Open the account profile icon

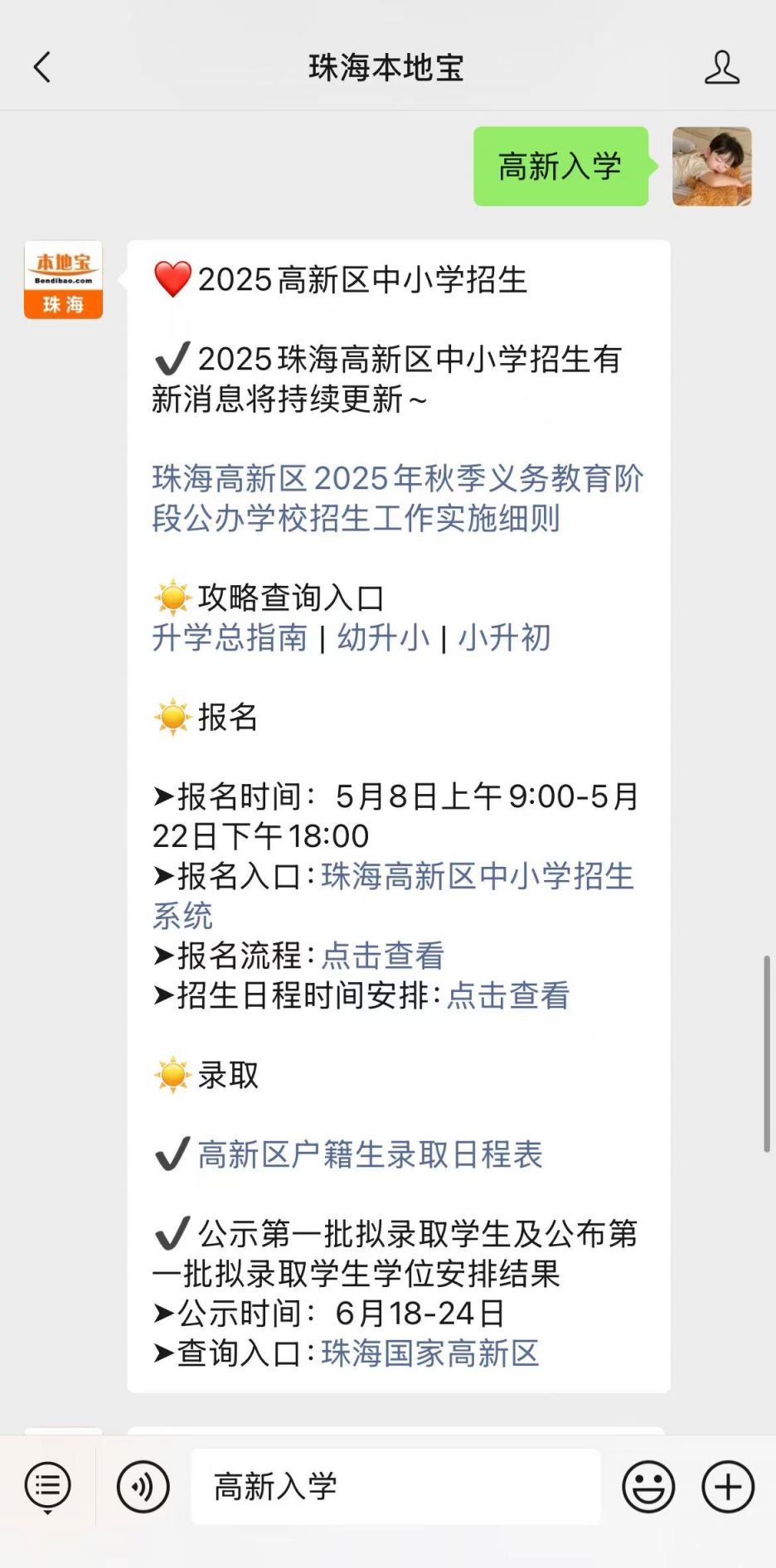pyautogui.click(x=721, y=67)
